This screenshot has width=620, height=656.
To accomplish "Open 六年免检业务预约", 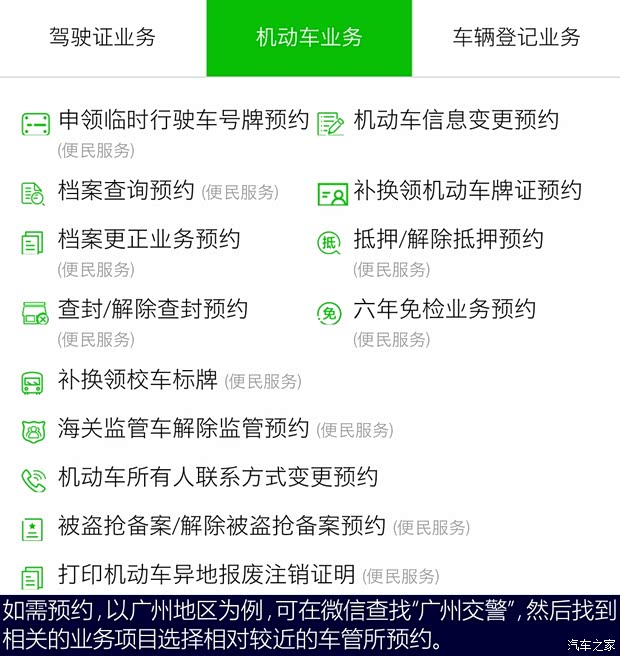I will tap(444, 310).
